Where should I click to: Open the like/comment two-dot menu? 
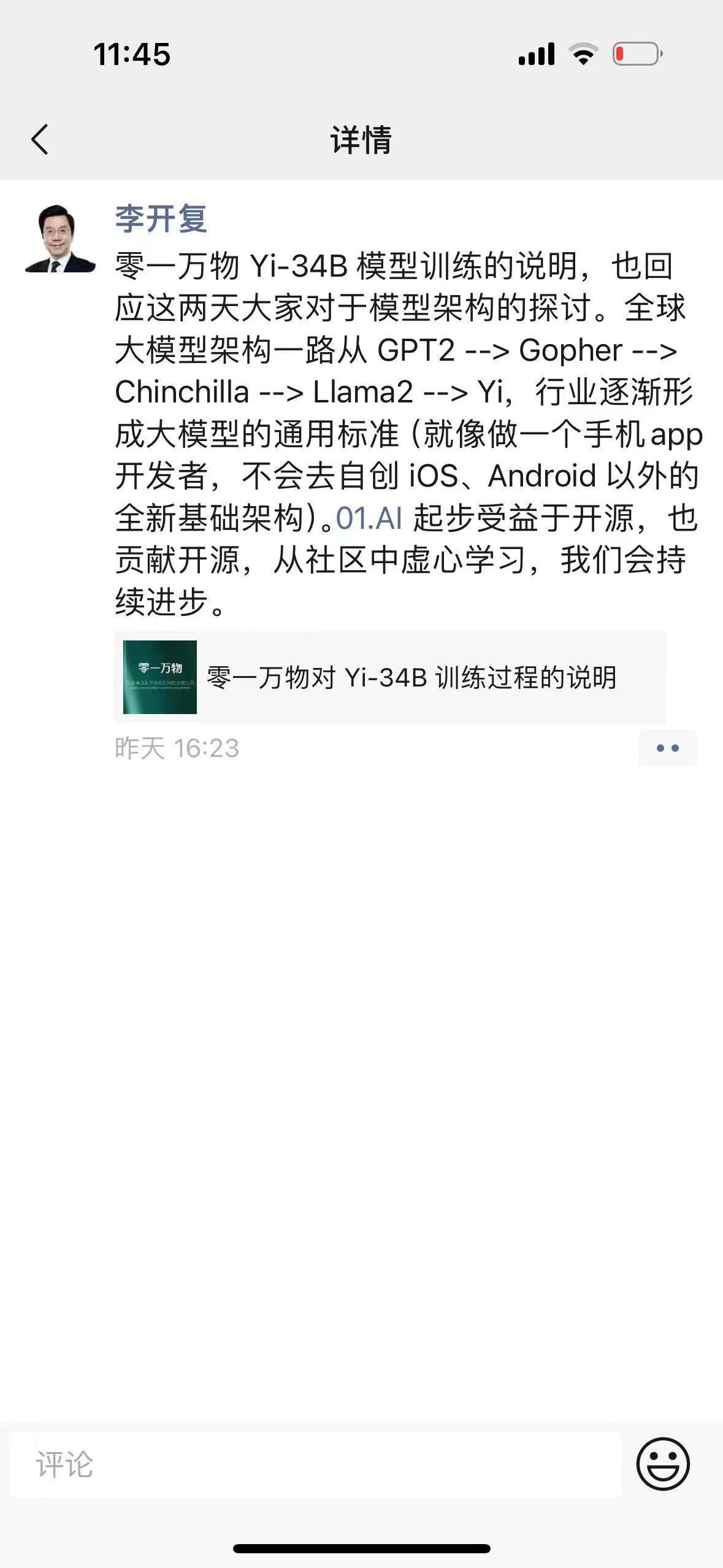pos(667,748)
